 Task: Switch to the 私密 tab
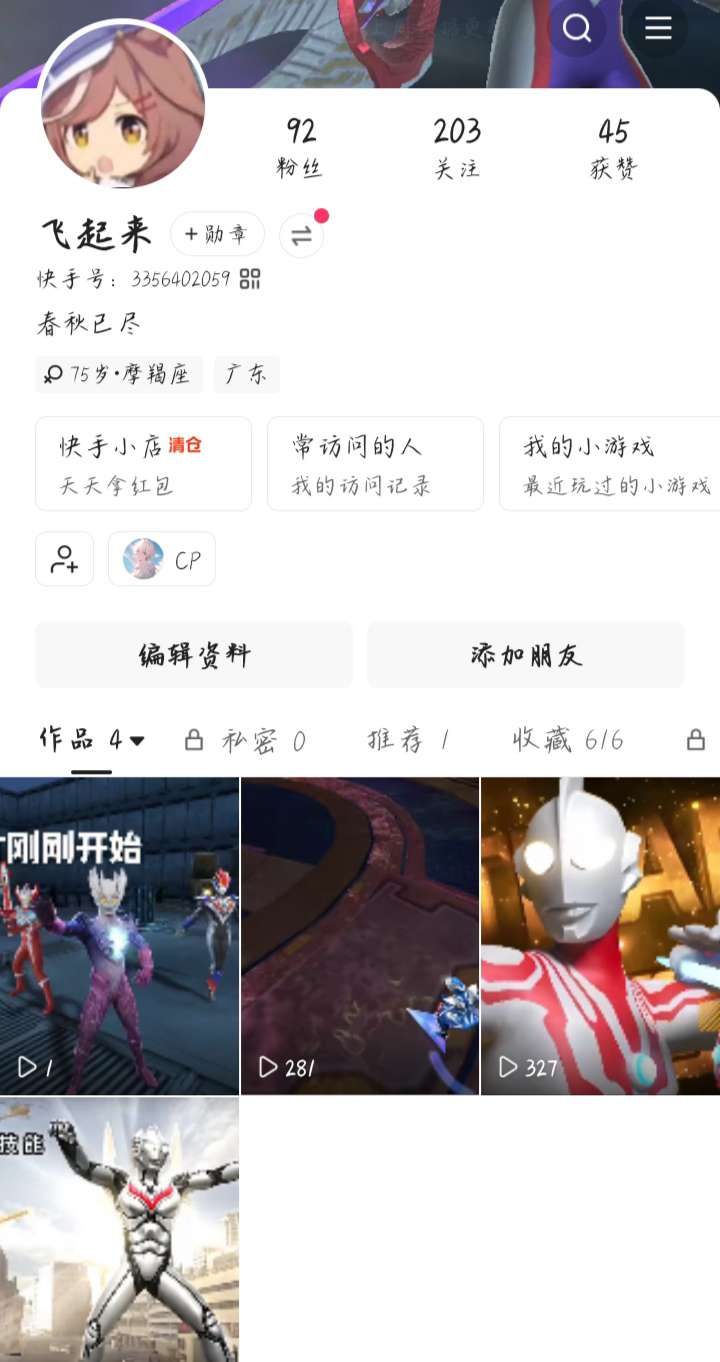(x=246, y=740)
